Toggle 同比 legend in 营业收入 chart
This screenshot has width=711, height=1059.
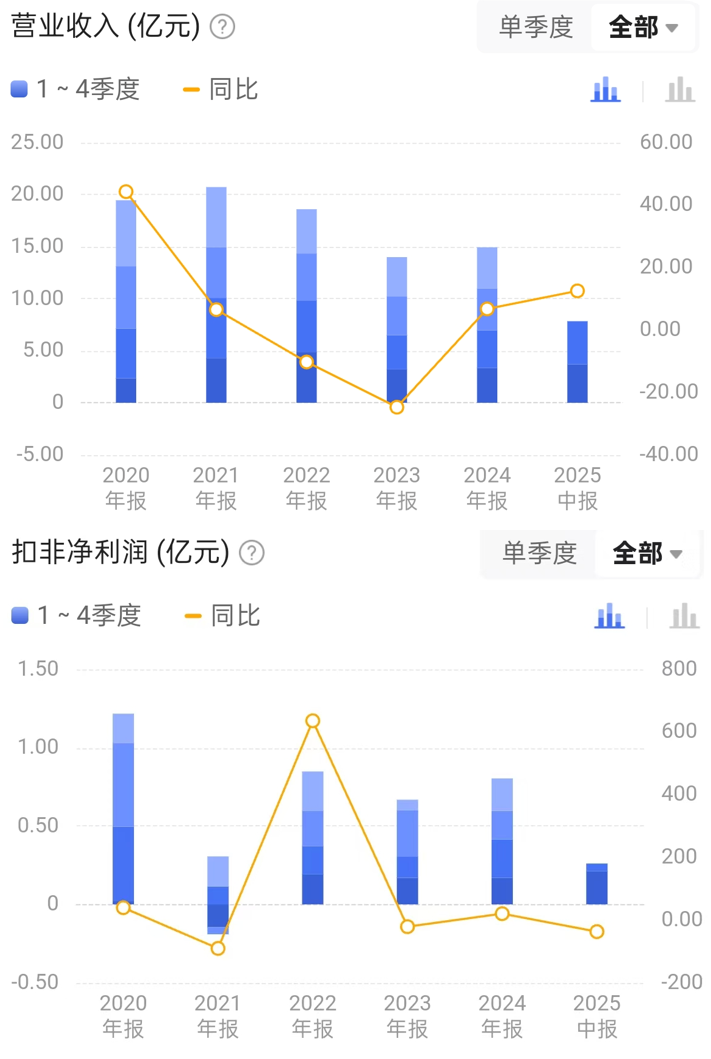pyautogui.click(x=221, y=89)
